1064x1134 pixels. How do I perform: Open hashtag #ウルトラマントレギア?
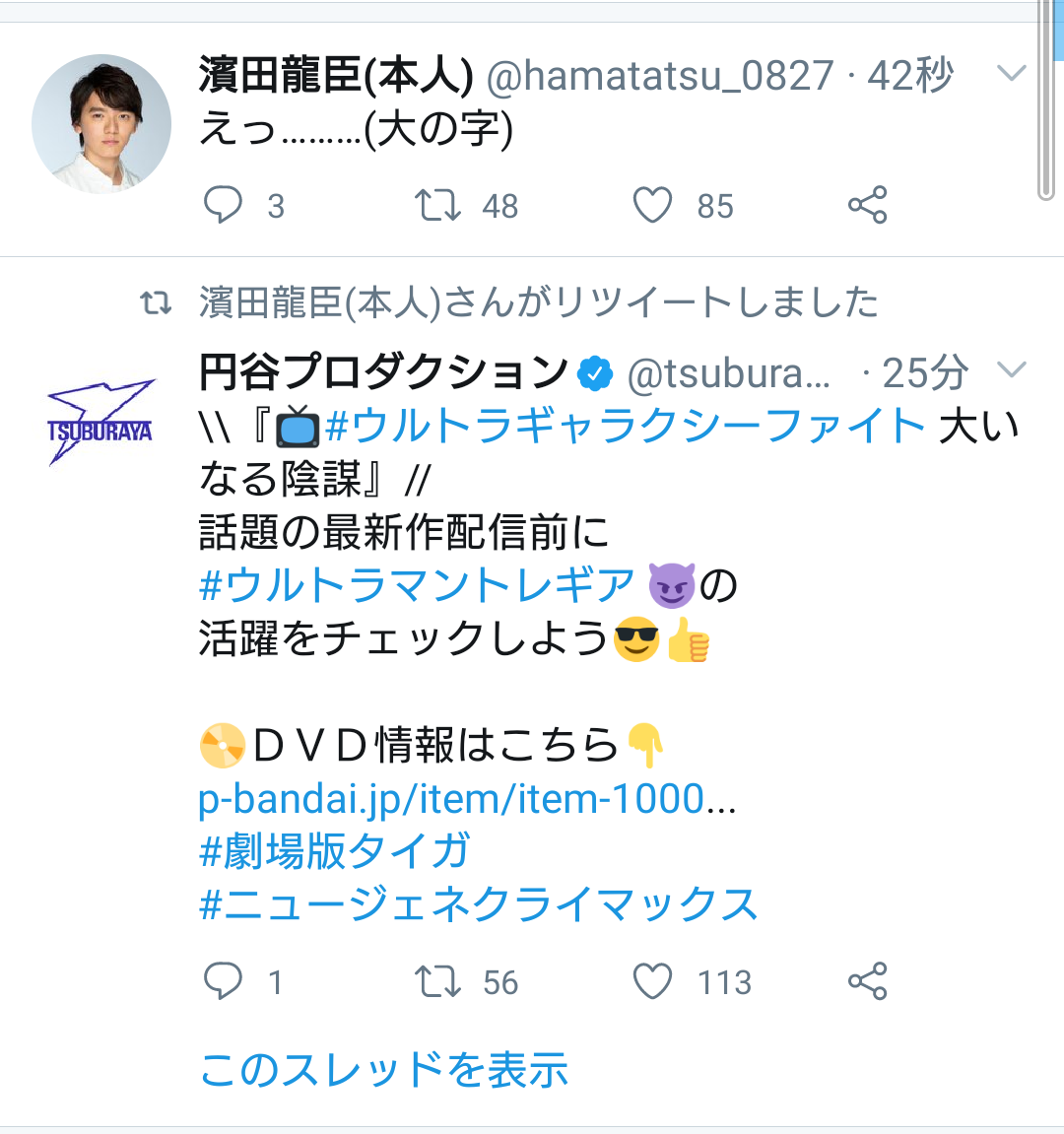click(x=417, y=585)
